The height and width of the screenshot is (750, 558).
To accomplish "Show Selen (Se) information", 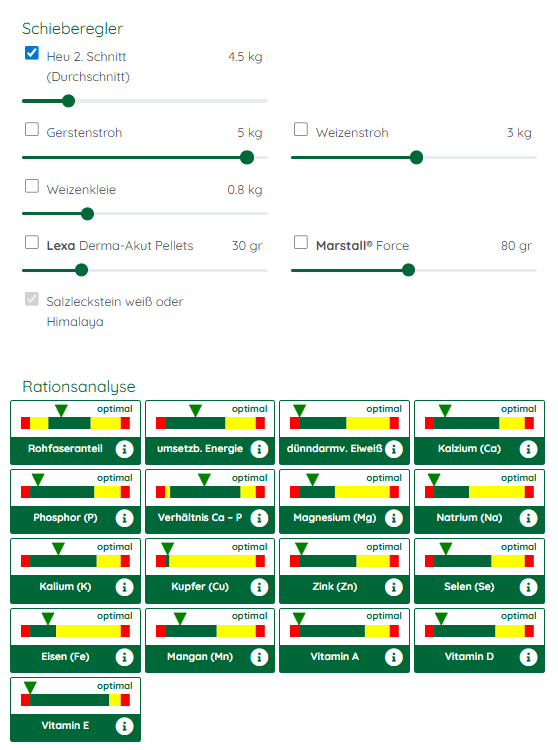I will click(x=528, y=587).
